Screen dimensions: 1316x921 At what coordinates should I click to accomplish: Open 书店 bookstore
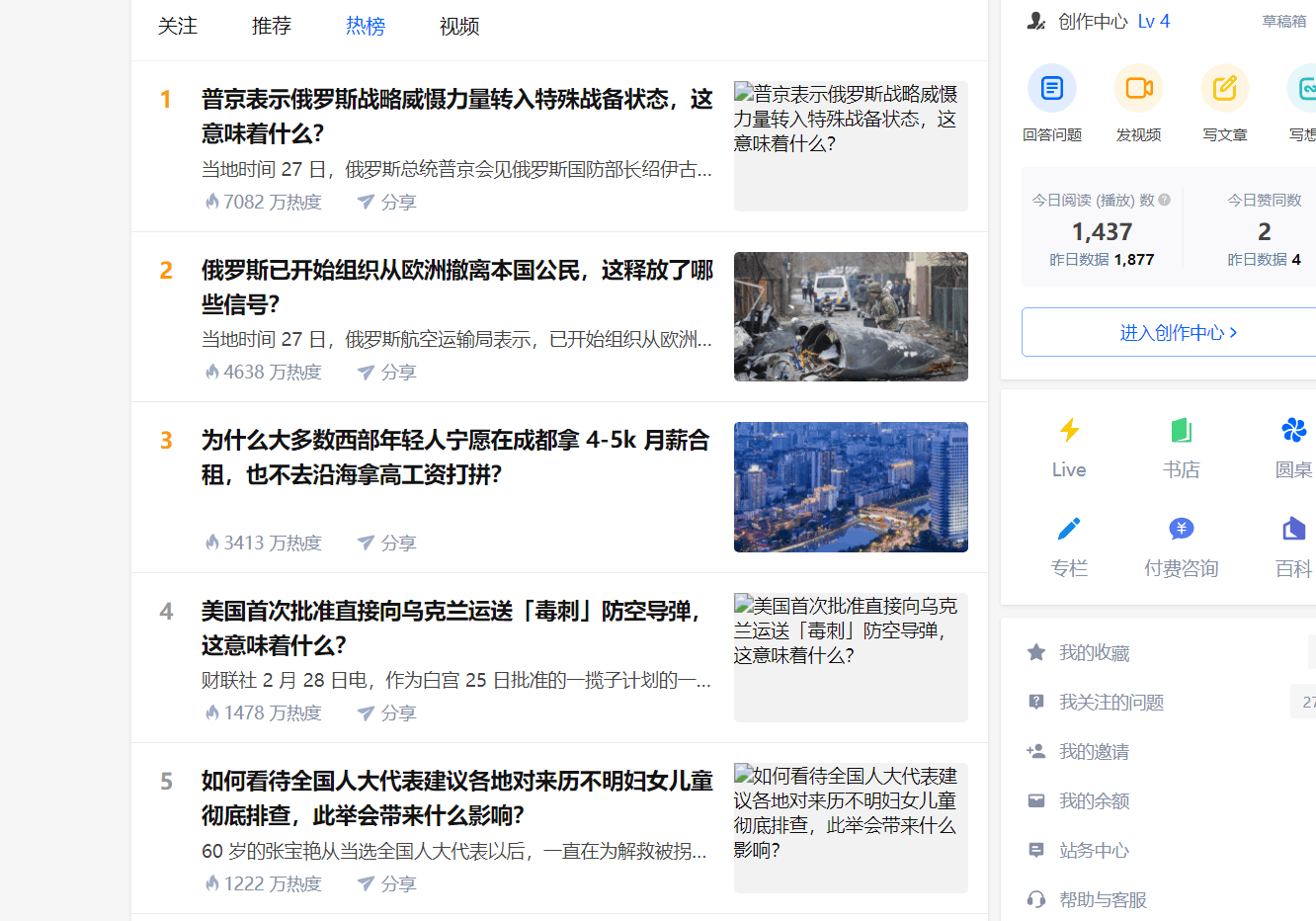click(1181, 447)
